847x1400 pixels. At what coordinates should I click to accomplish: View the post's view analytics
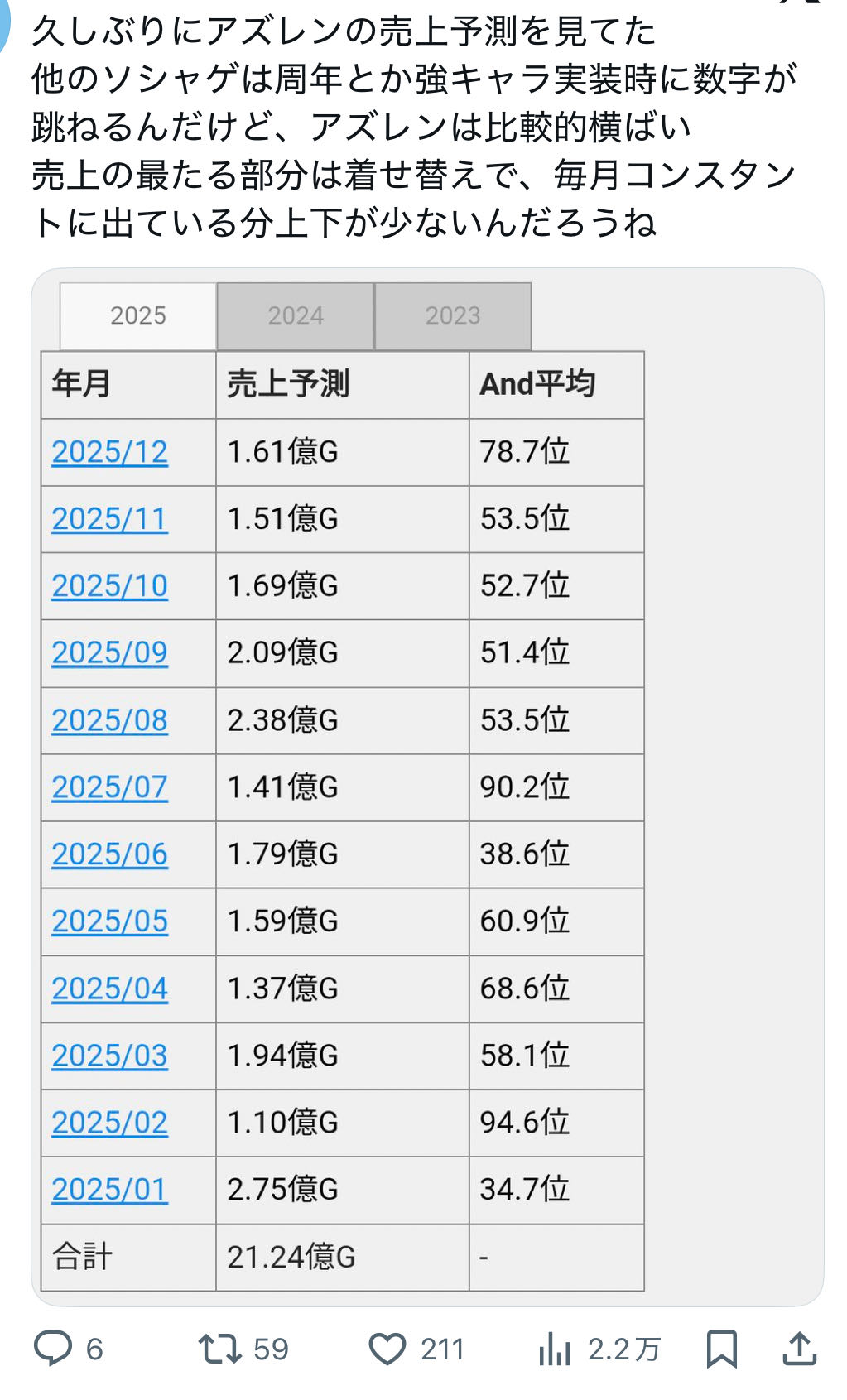[555, 1348]
